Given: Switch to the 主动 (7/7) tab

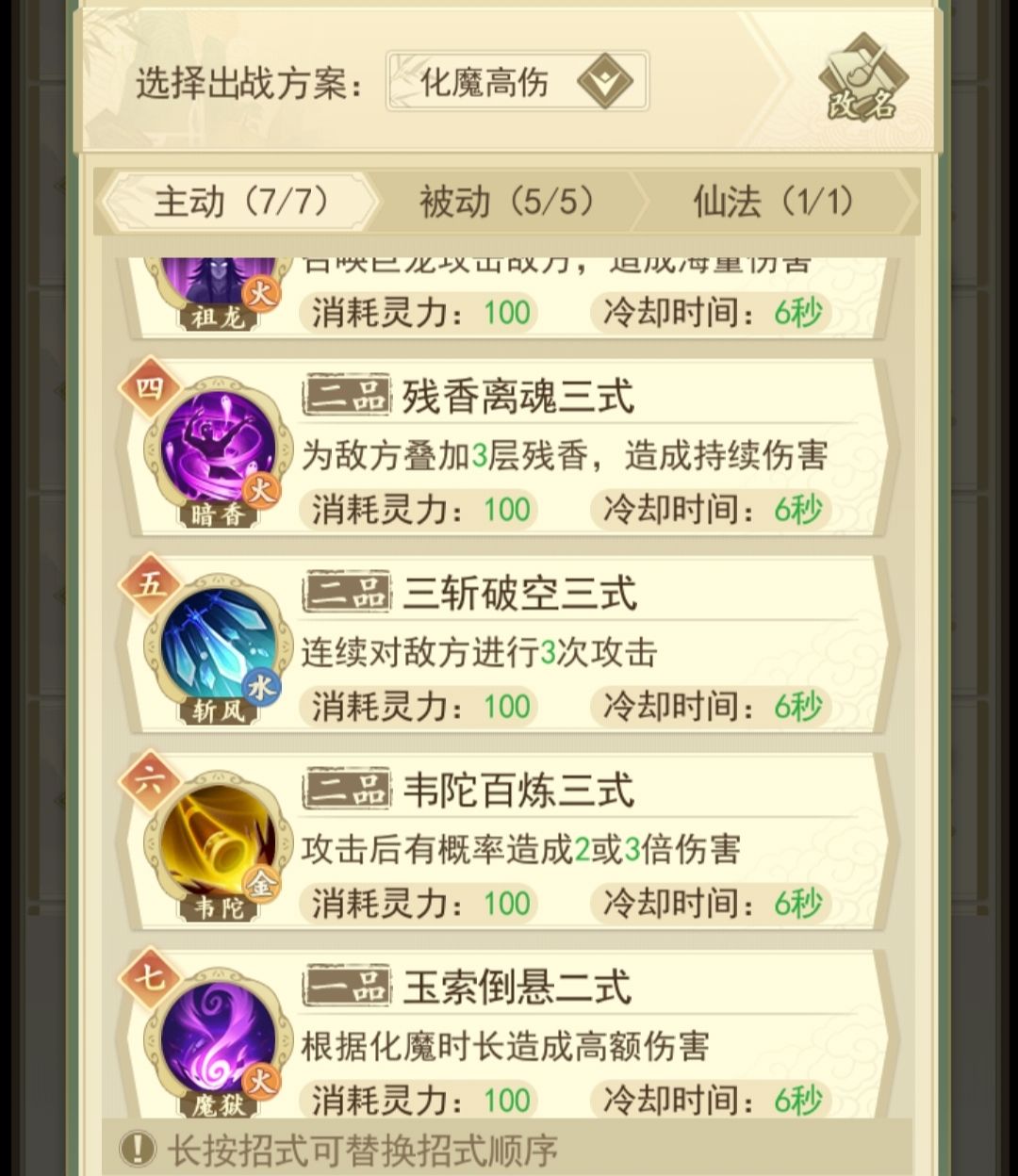Looking at the screenshot, I should pos(239,202).
